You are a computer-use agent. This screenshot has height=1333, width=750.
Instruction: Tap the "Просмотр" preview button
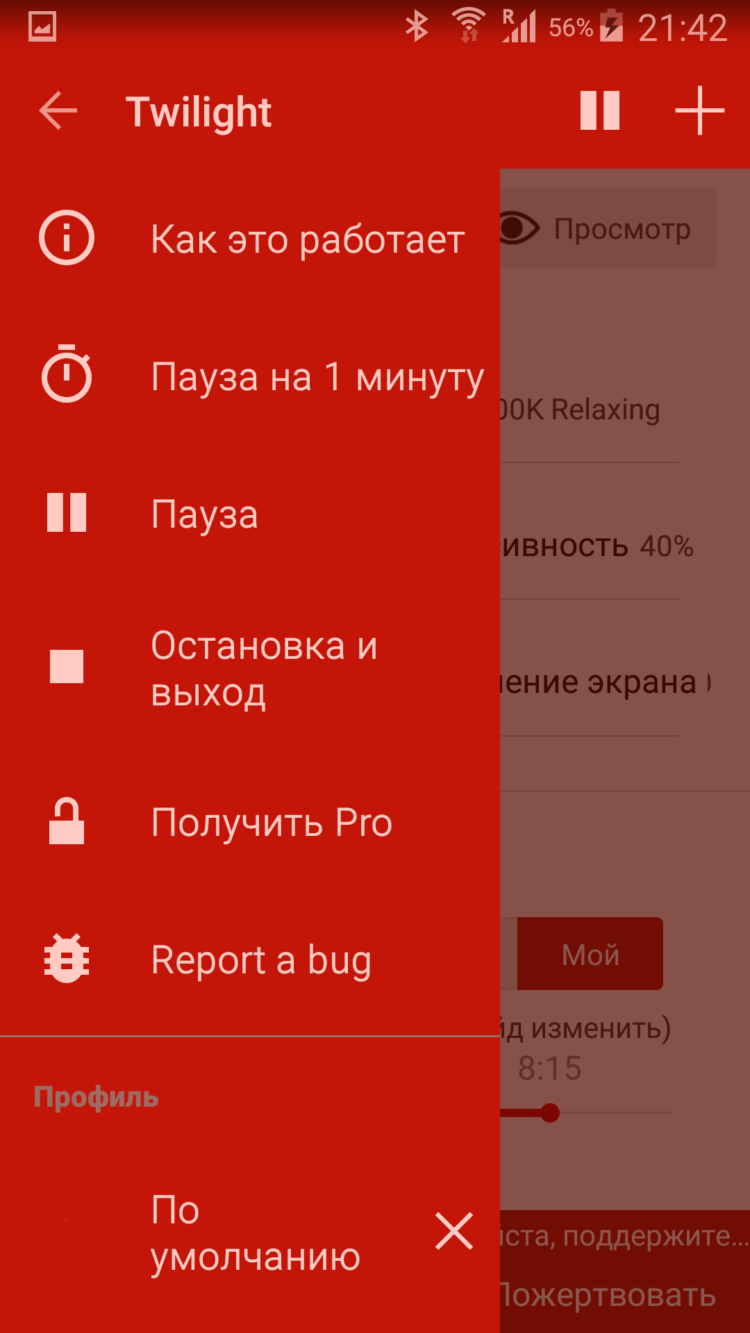click(x=607, y=229)
